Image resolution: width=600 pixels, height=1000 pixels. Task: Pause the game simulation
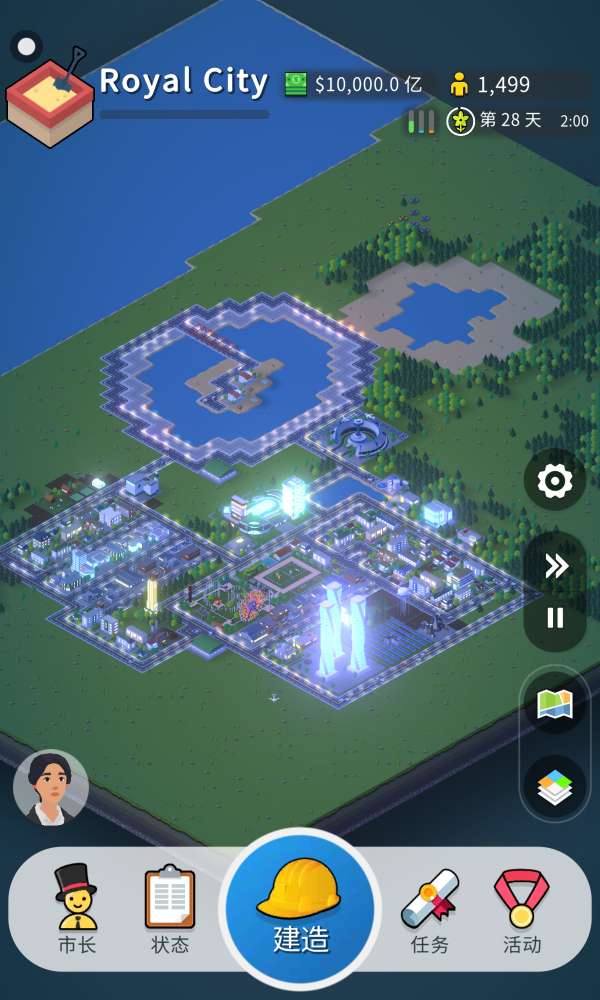555,618
